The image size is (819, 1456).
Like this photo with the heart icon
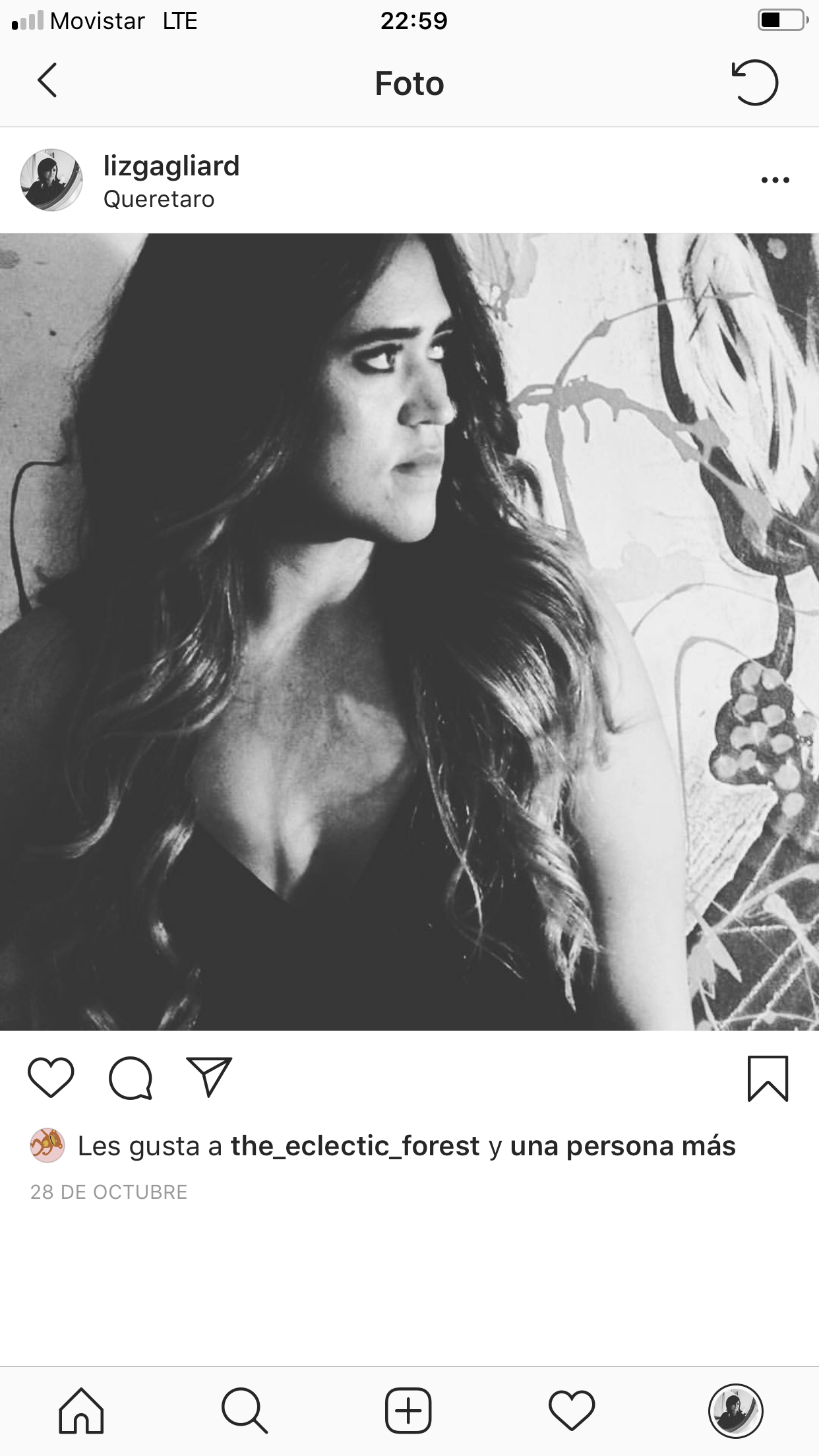click(51, 1078)
